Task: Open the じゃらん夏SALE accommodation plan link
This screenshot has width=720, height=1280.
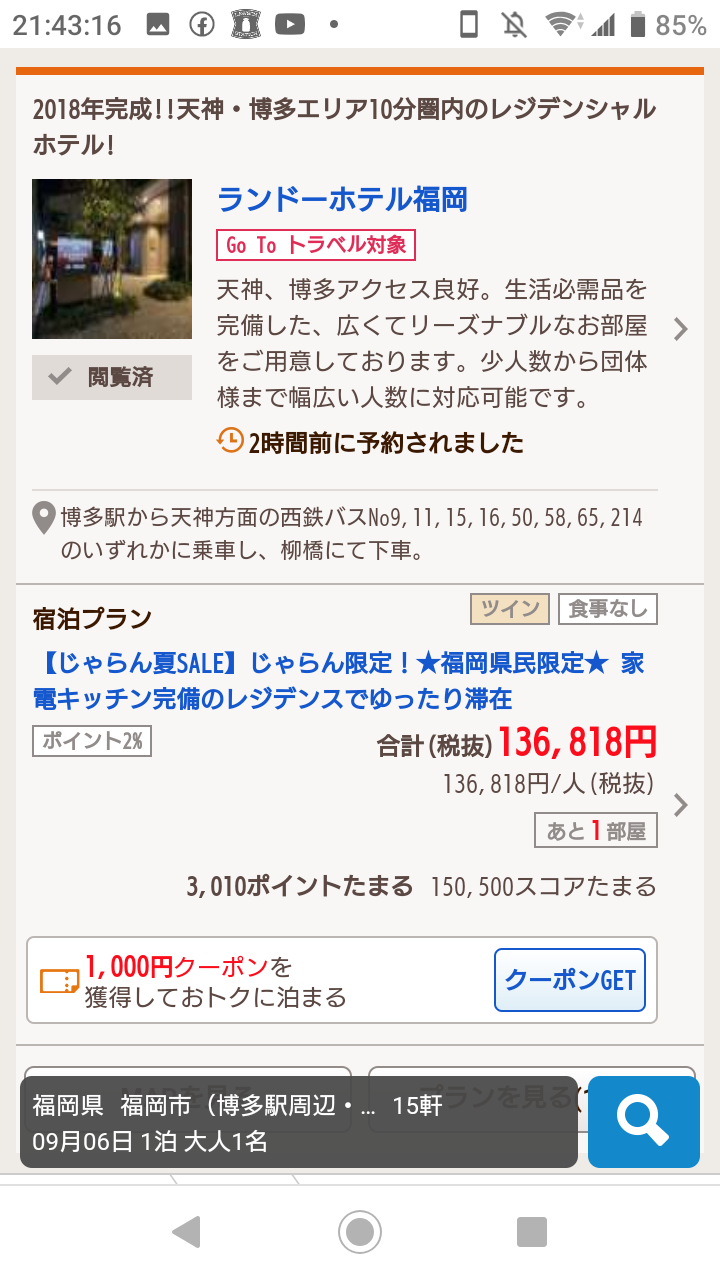Action: click(338, 680)
